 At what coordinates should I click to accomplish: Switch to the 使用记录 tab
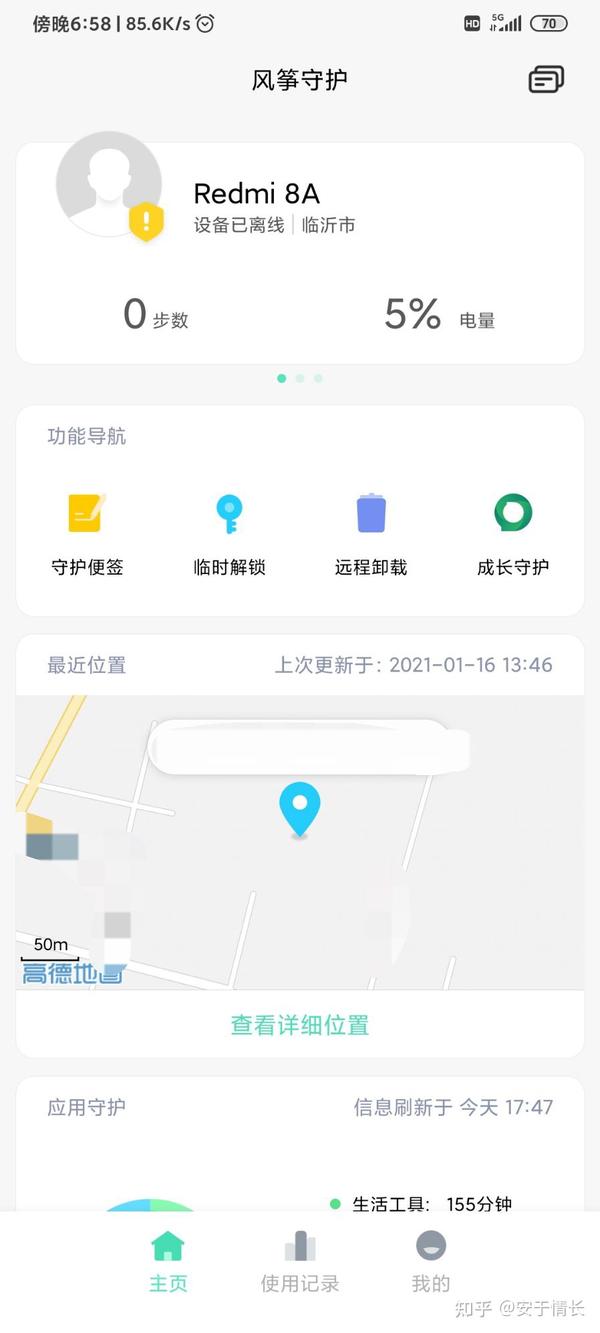click(300, 1262)
